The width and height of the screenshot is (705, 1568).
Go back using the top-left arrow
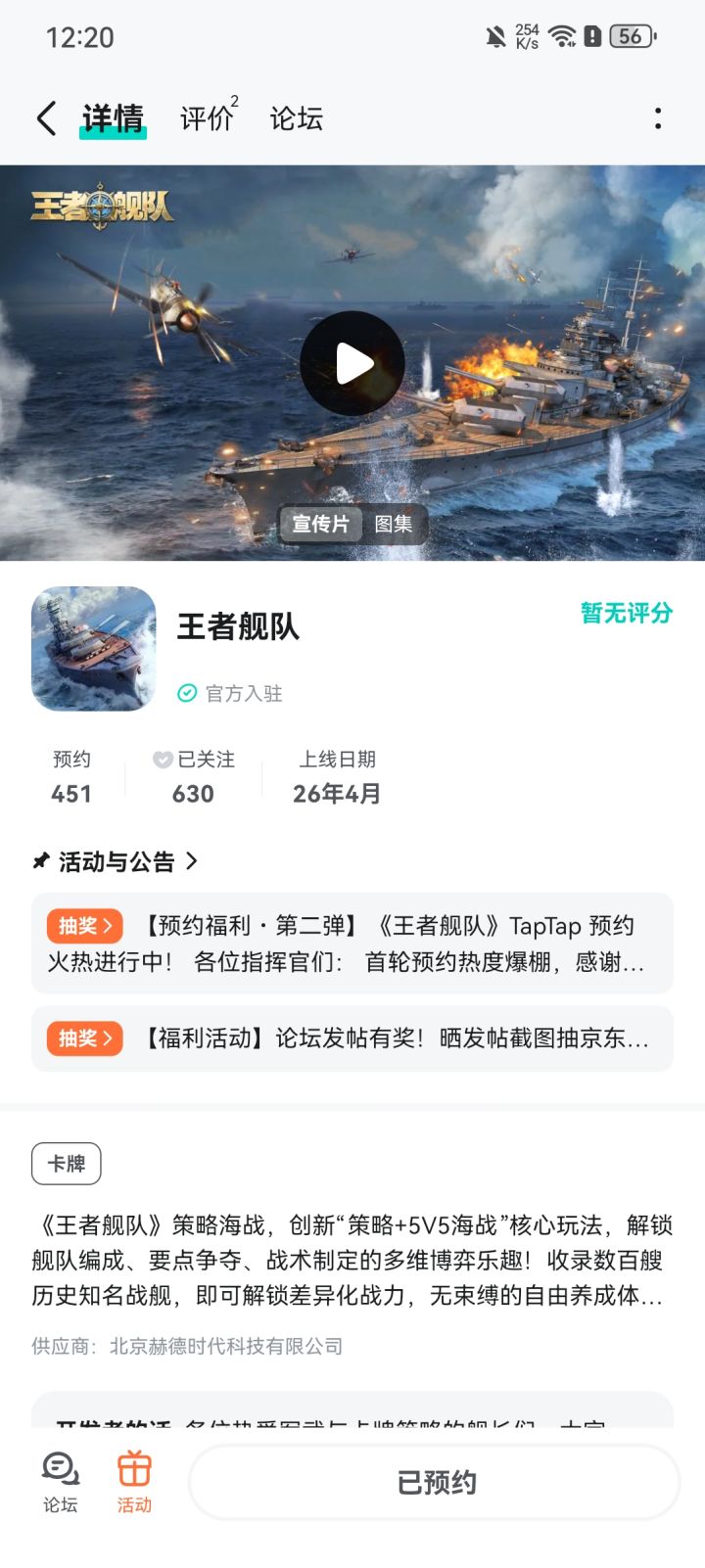46,118
